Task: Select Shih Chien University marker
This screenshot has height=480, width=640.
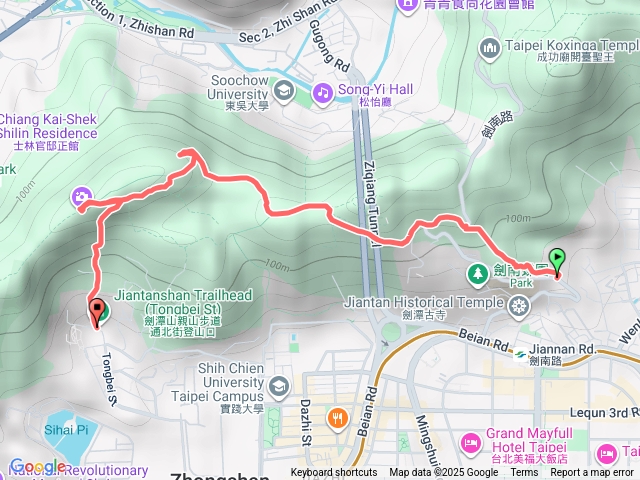Action: coord(279,385)
